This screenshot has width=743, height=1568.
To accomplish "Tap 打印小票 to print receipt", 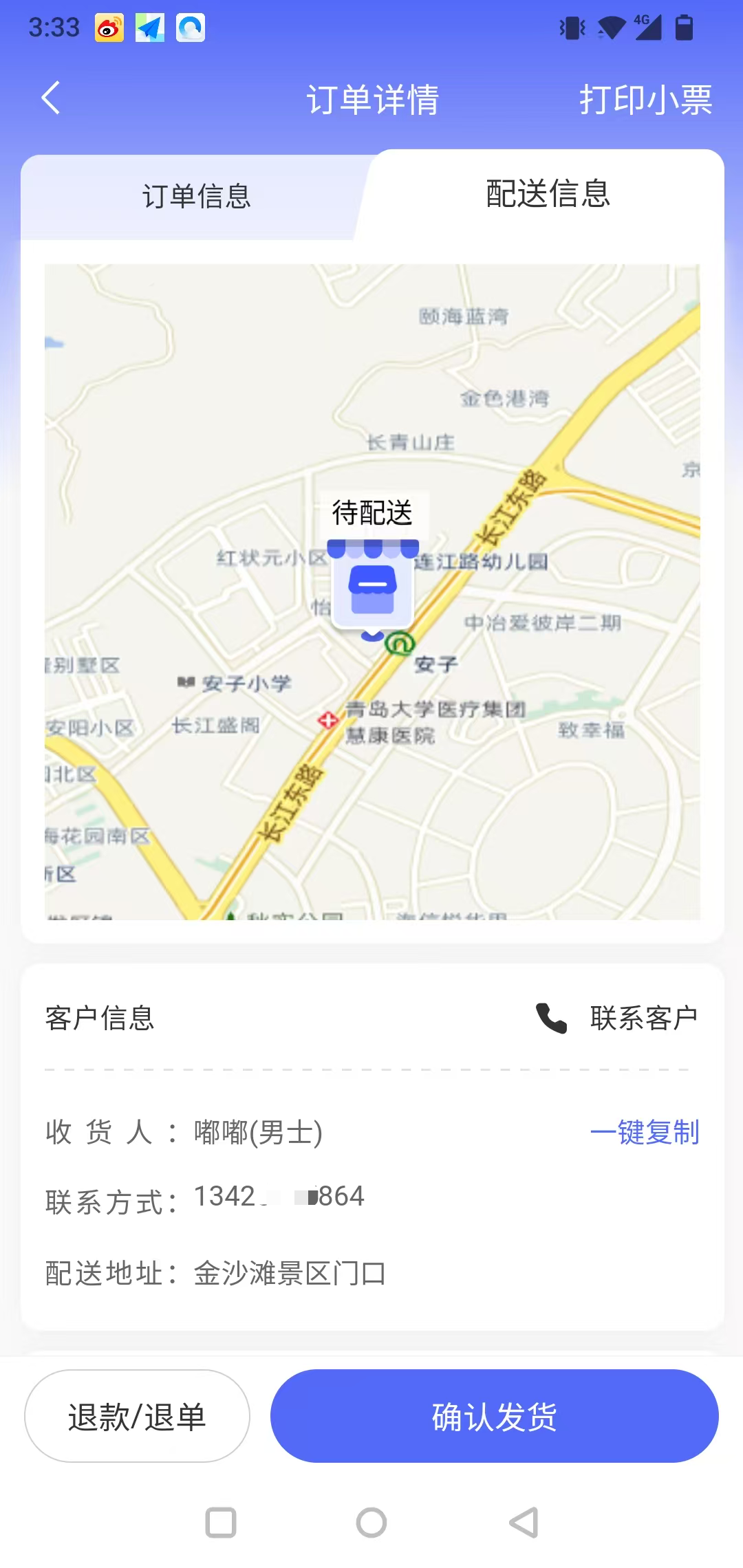I will tap(645, 100).
